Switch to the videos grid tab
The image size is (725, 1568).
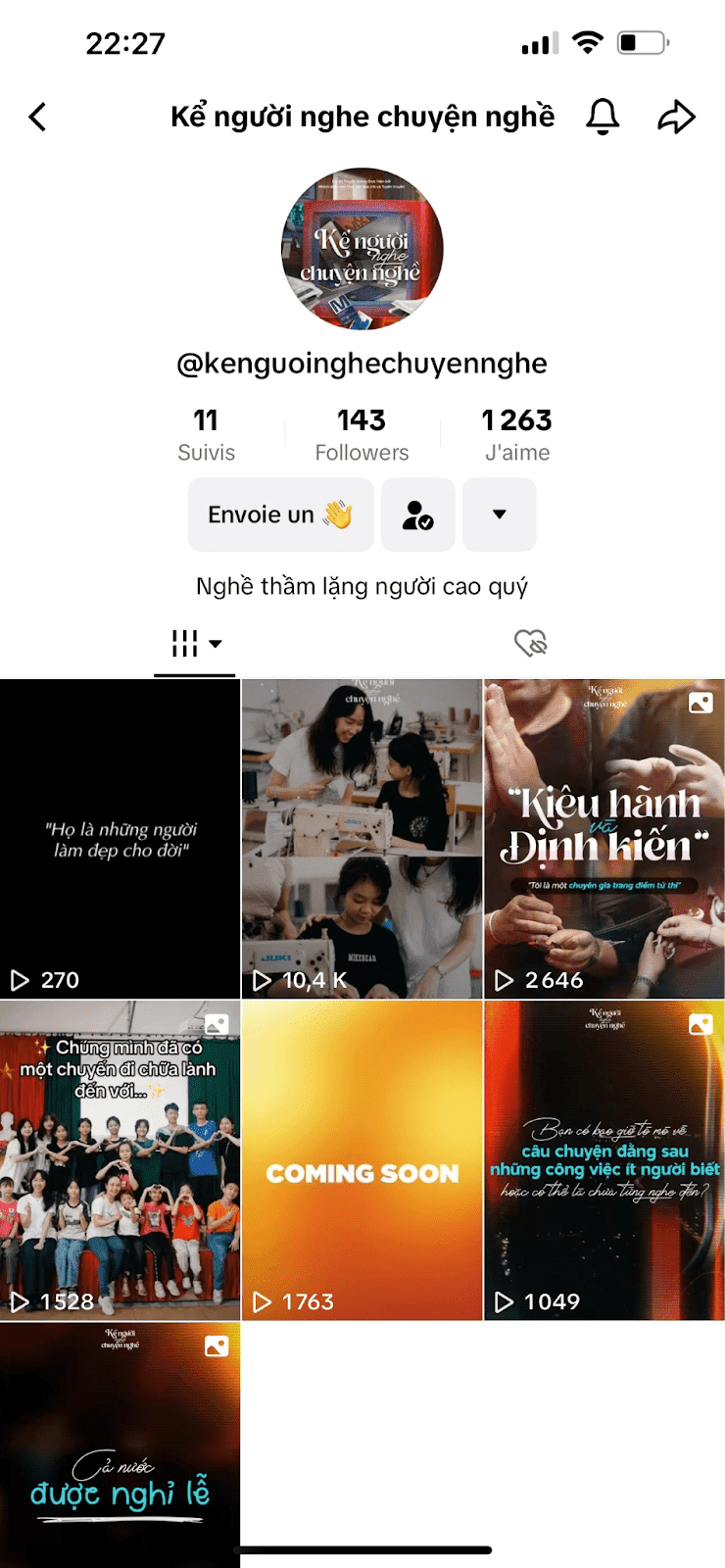pos(195,644)
